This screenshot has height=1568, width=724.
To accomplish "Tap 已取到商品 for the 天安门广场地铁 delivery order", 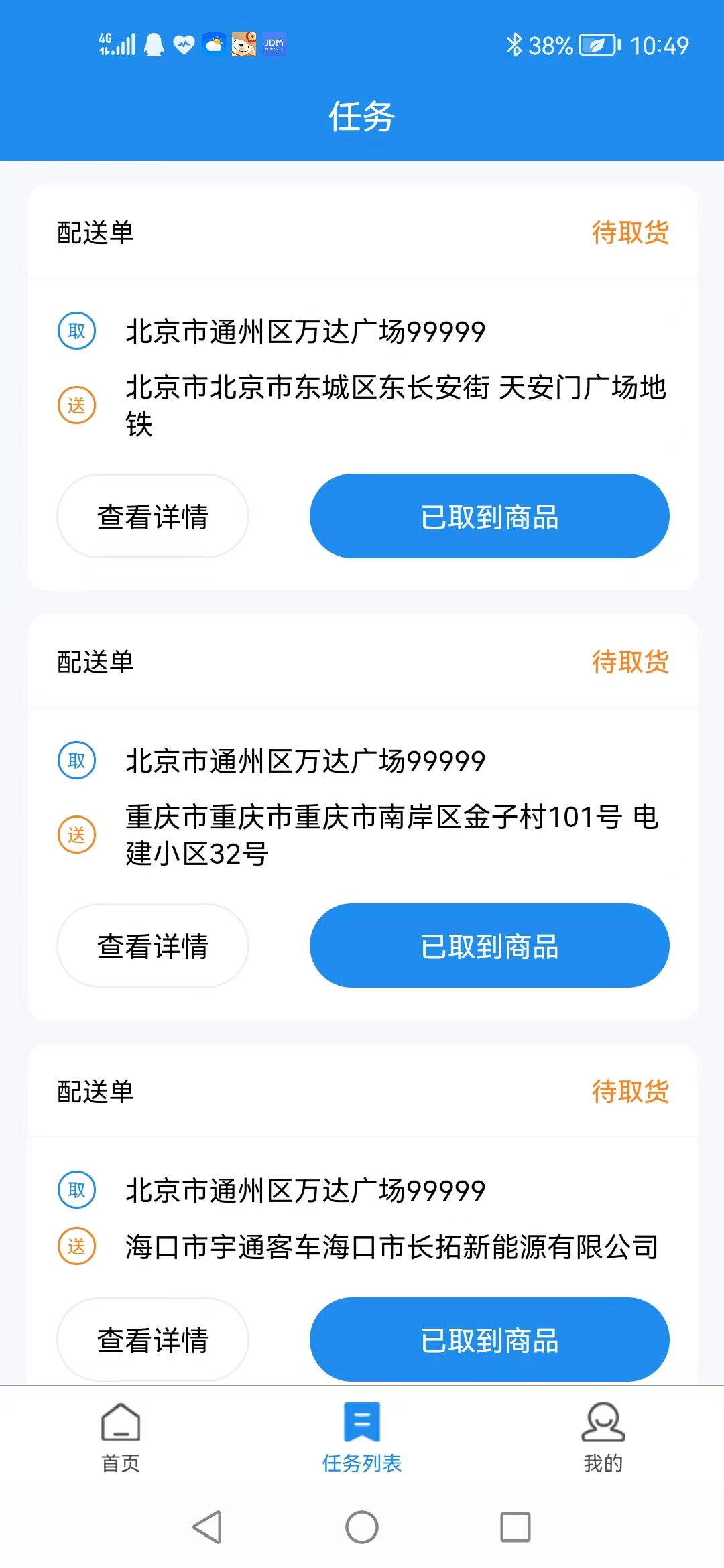I will coord(489,516).
